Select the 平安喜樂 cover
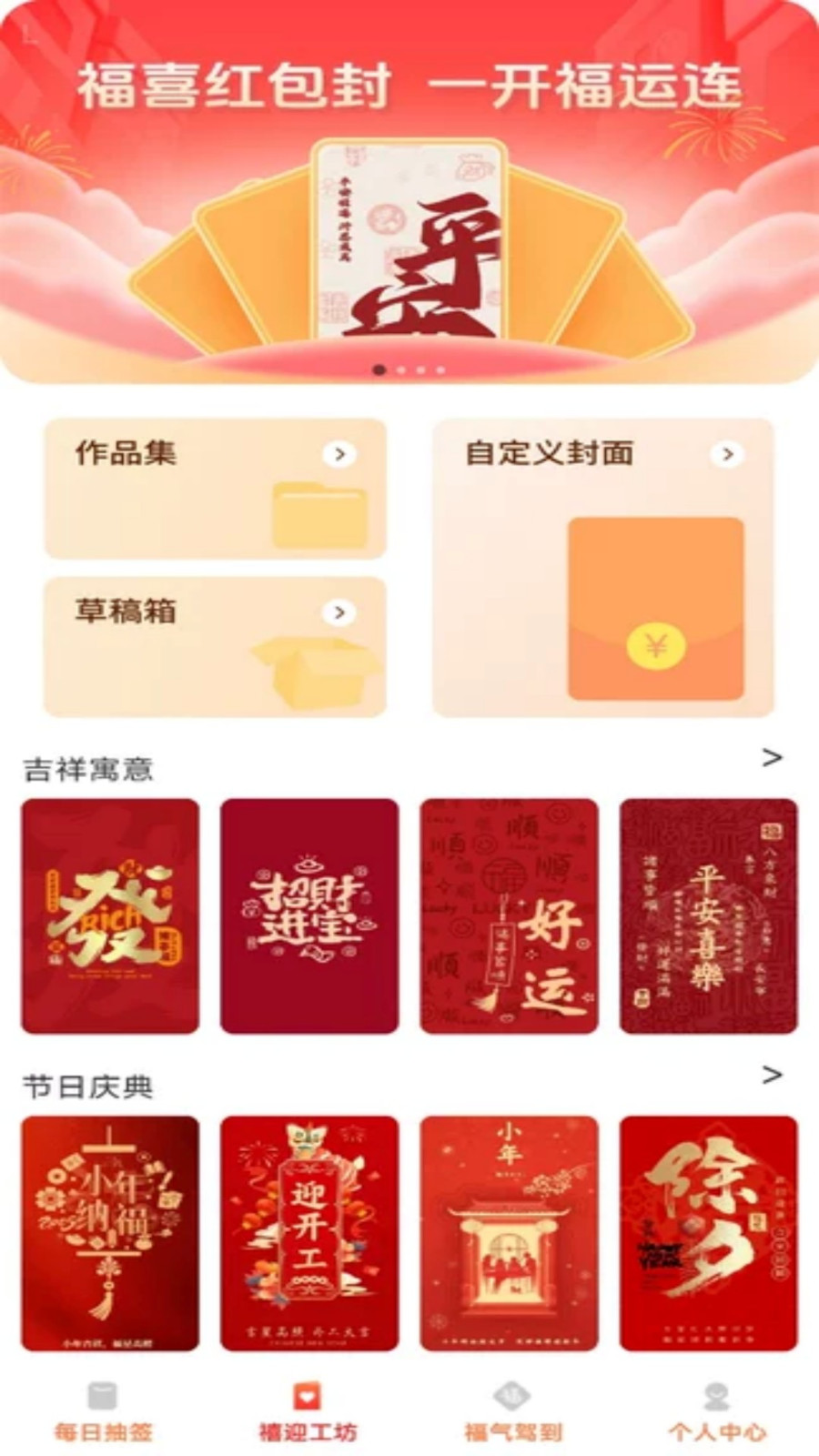Screen dimensions: 819x1456 pos(709,916)
